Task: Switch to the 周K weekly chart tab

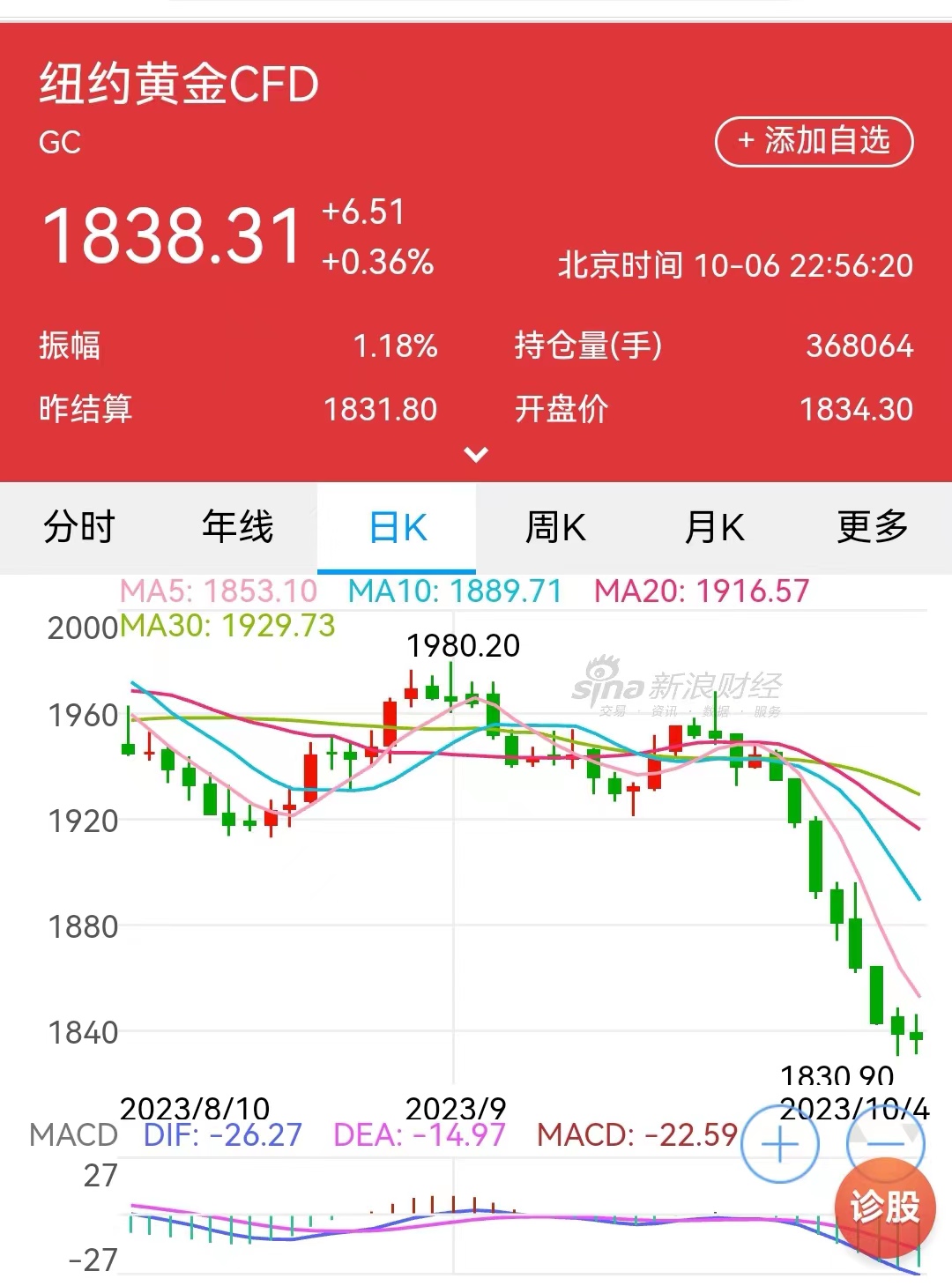Action: 556,528
